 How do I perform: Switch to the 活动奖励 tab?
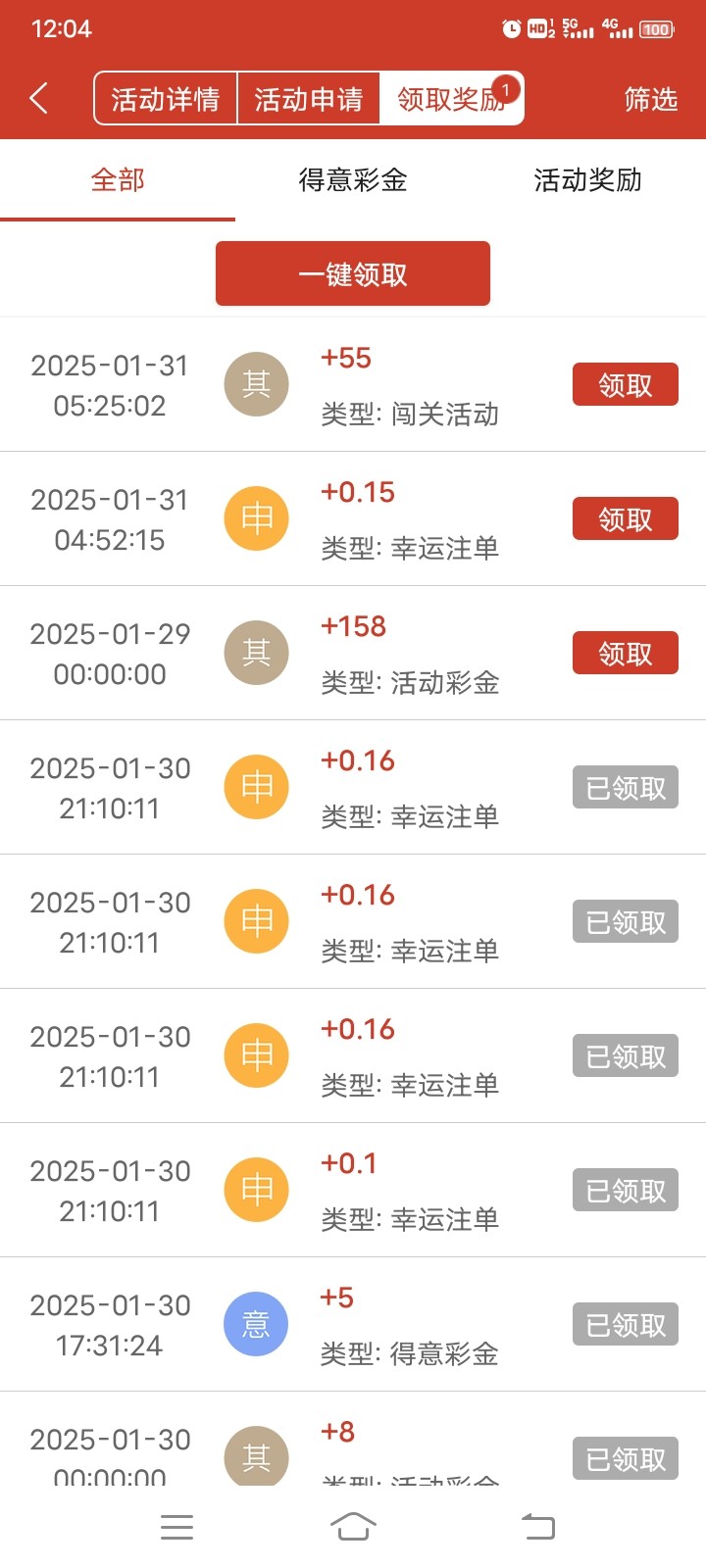coord(587,180)
